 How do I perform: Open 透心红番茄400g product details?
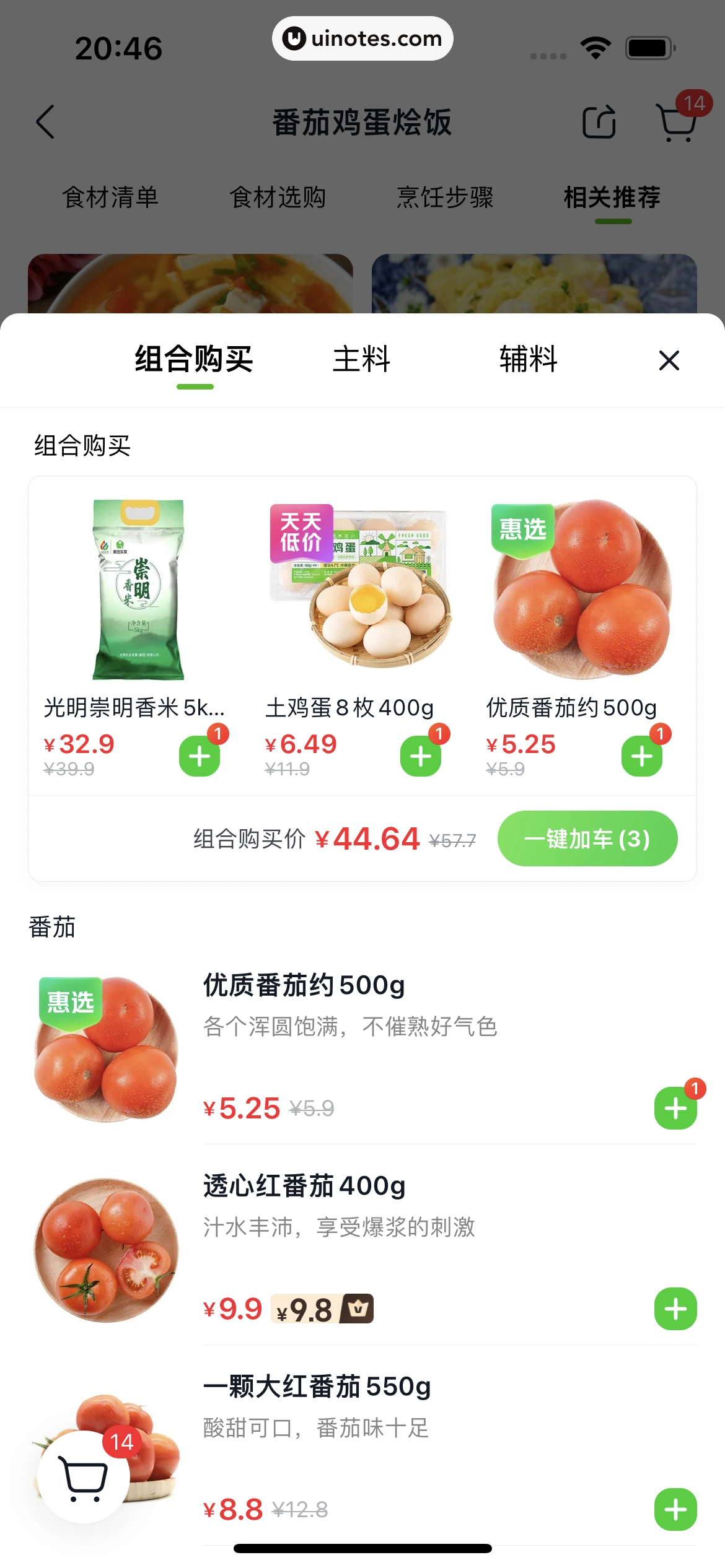click(304, 1186)
